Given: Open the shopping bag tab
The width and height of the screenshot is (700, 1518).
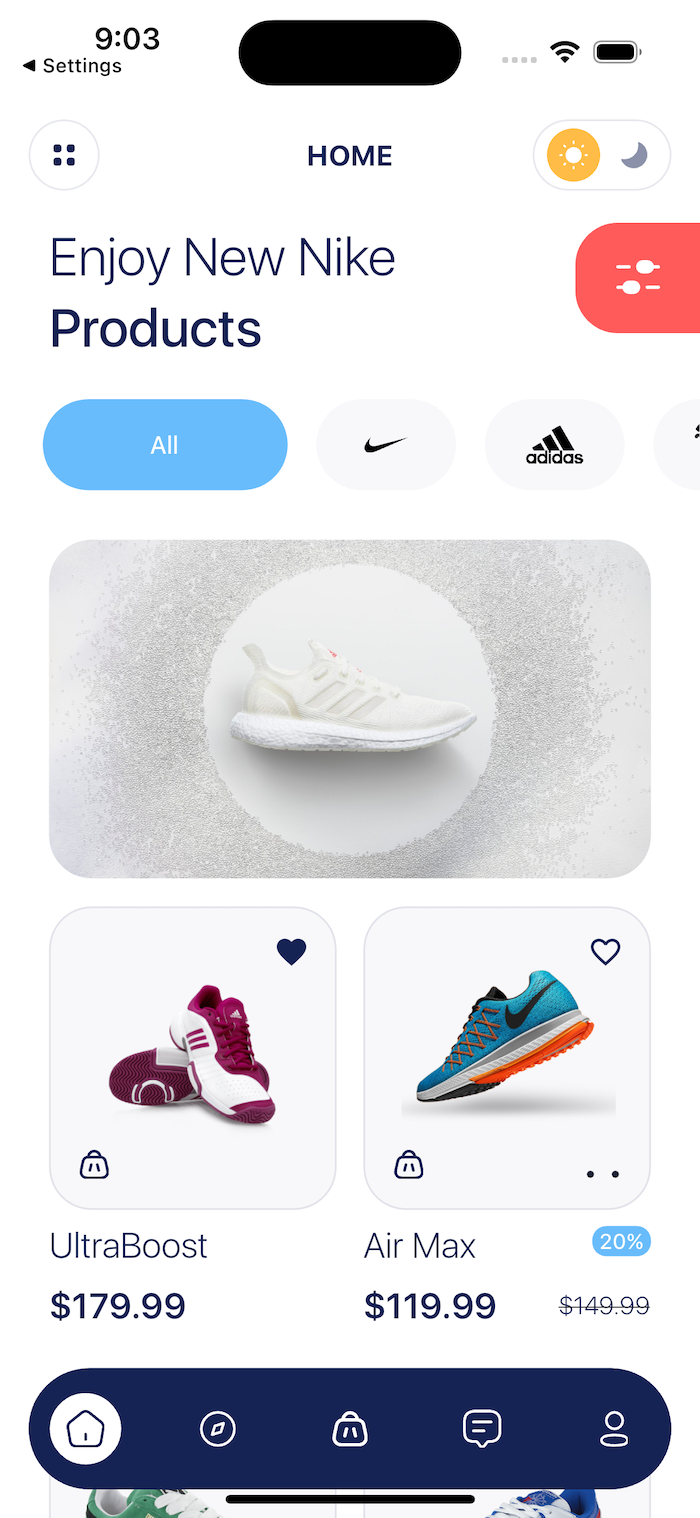Looking at the screenshot, I should pos(350,1429).
